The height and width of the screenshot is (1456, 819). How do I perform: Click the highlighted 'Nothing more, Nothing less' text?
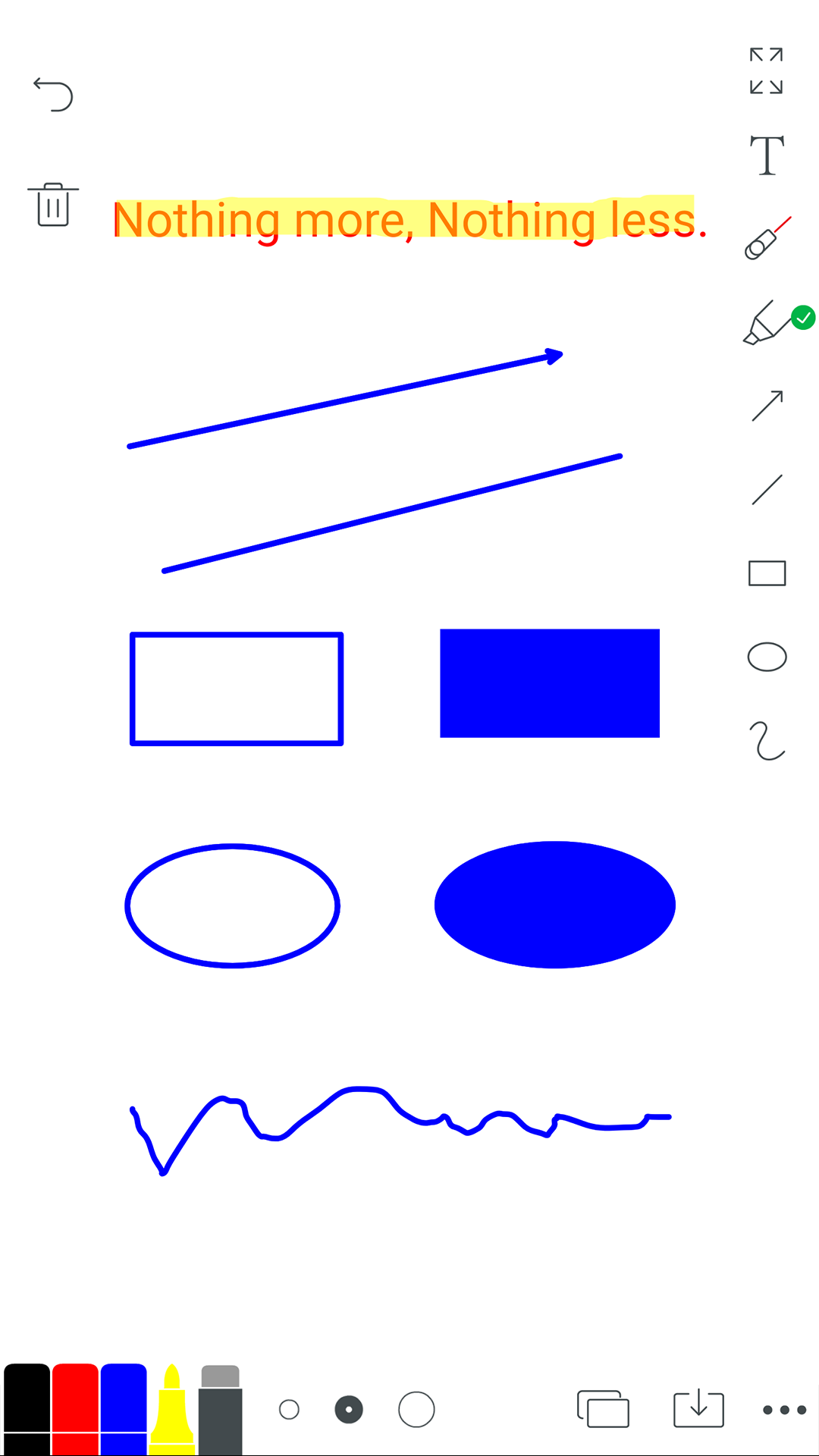pyautogui.click(x=409, y=221)
